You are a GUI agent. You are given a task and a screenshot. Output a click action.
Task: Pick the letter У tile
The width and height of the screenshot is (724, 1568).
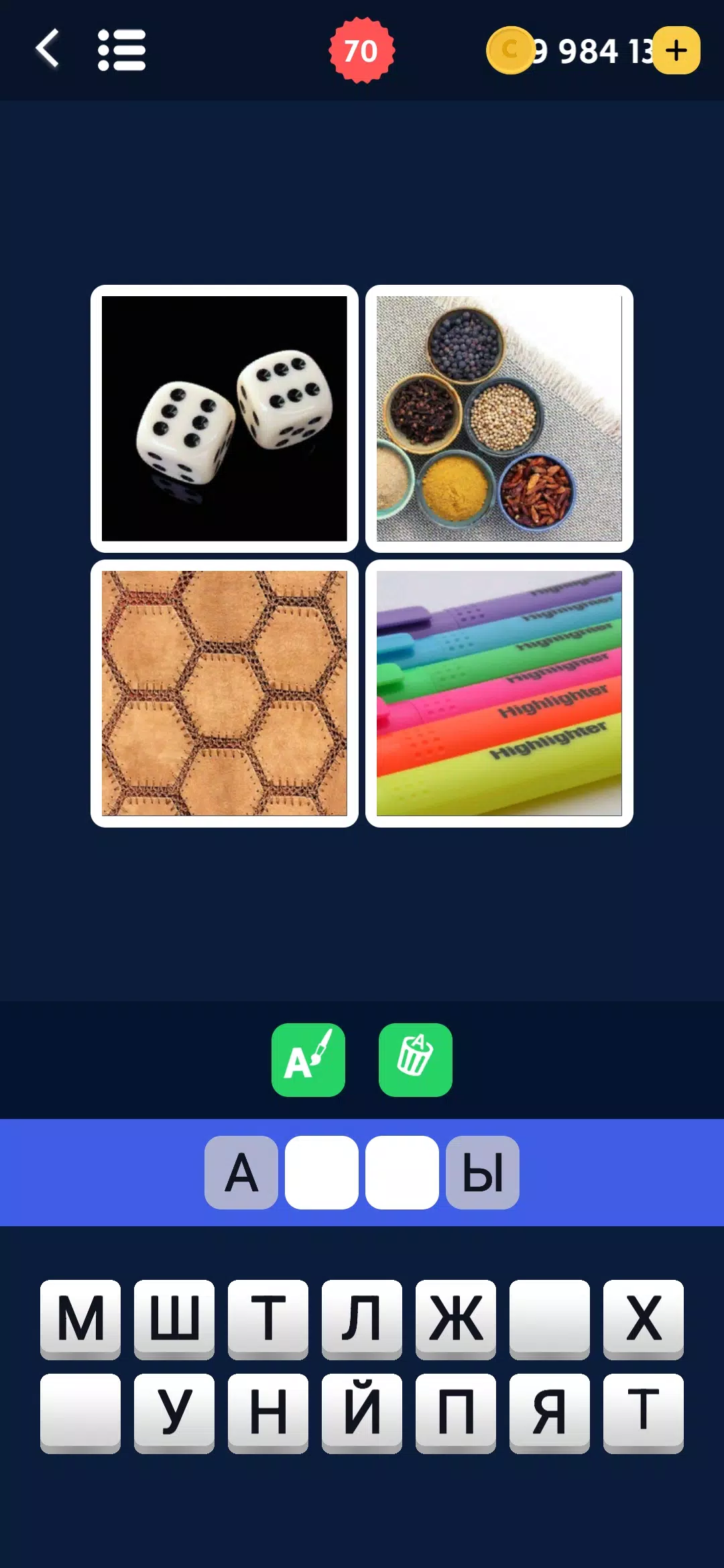(x=174, y=1413)
